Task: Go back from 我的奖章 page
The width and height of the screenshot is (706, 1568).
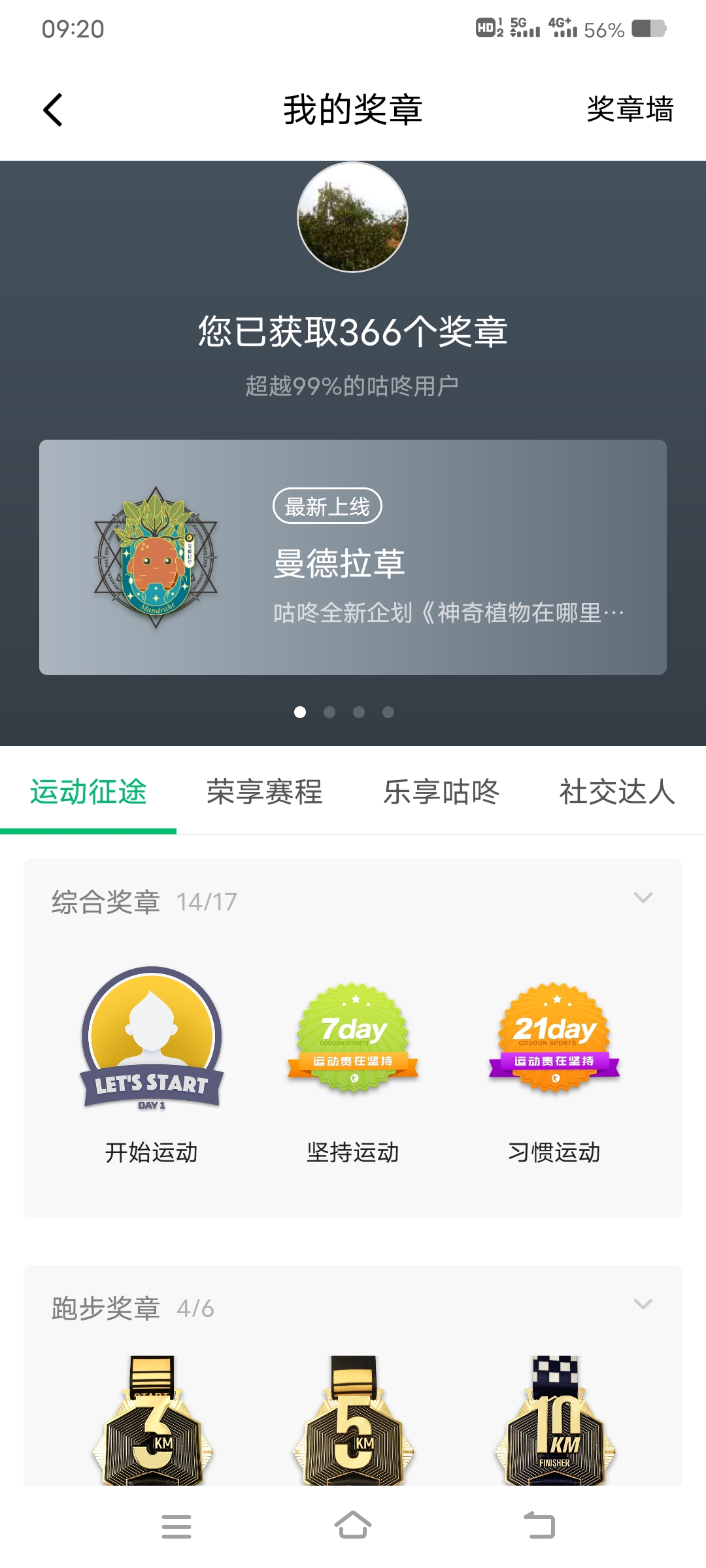Action: [x=52, y=109]
